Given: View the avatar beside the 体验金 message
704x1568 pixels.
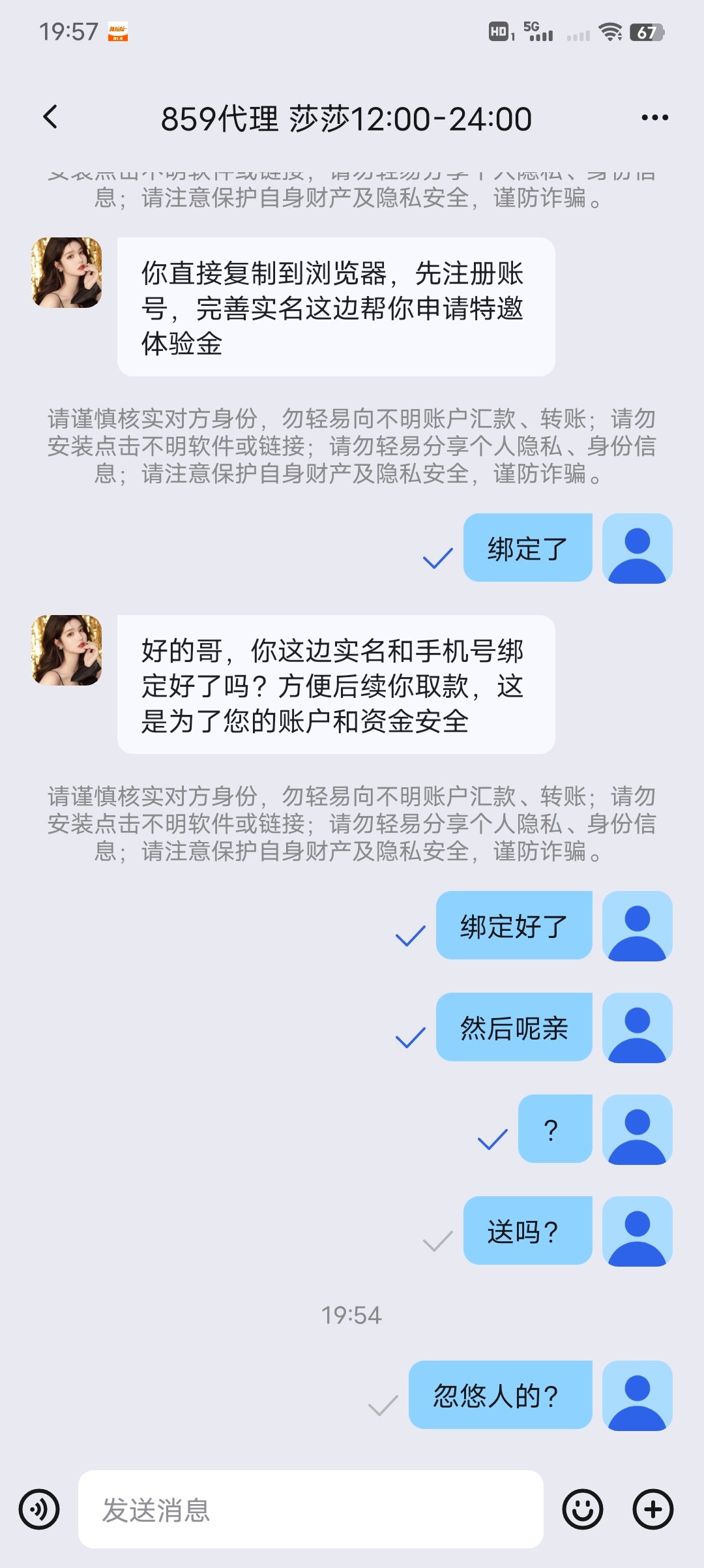Looking at the screenshot, I should point(67,273).
